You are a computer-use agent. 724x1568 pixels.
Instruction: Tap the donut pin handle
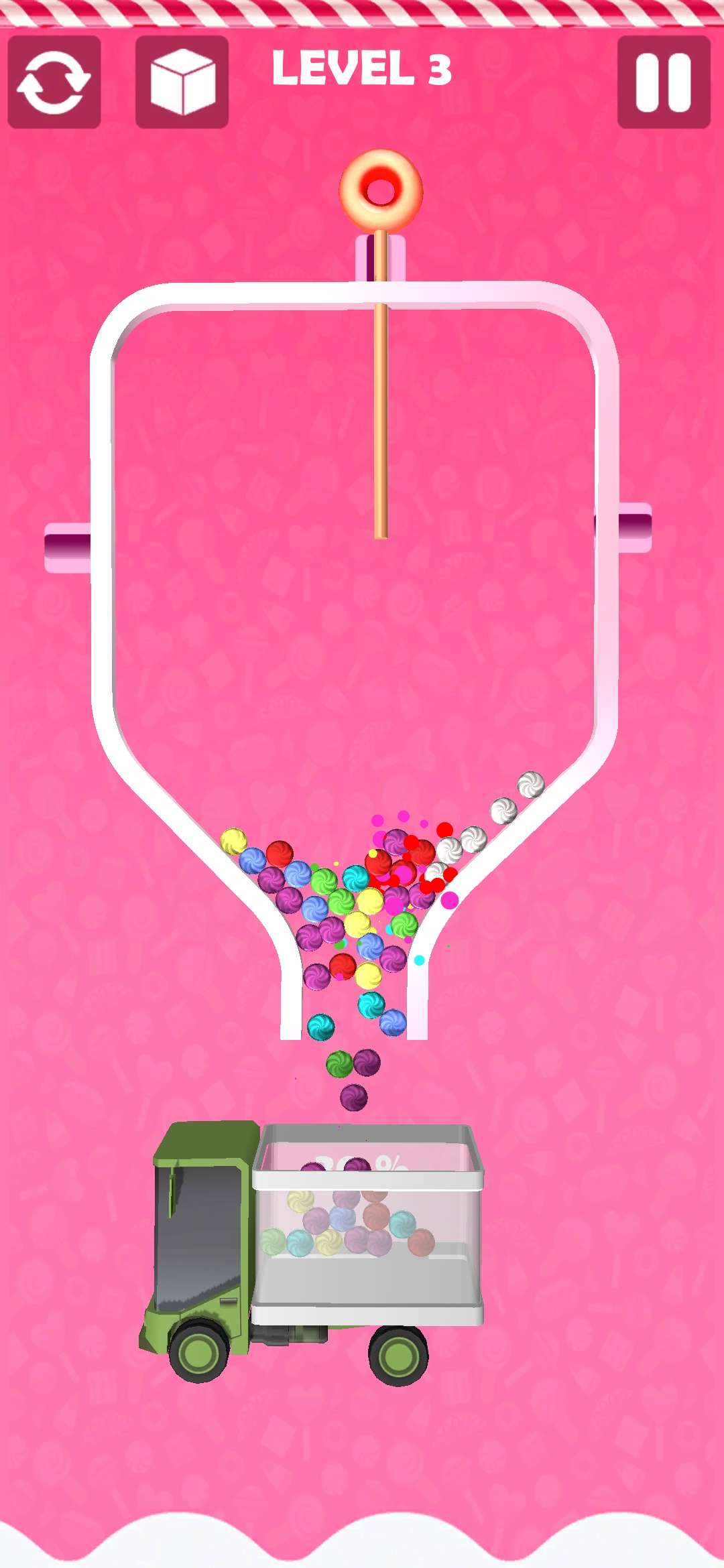point(381,190)
